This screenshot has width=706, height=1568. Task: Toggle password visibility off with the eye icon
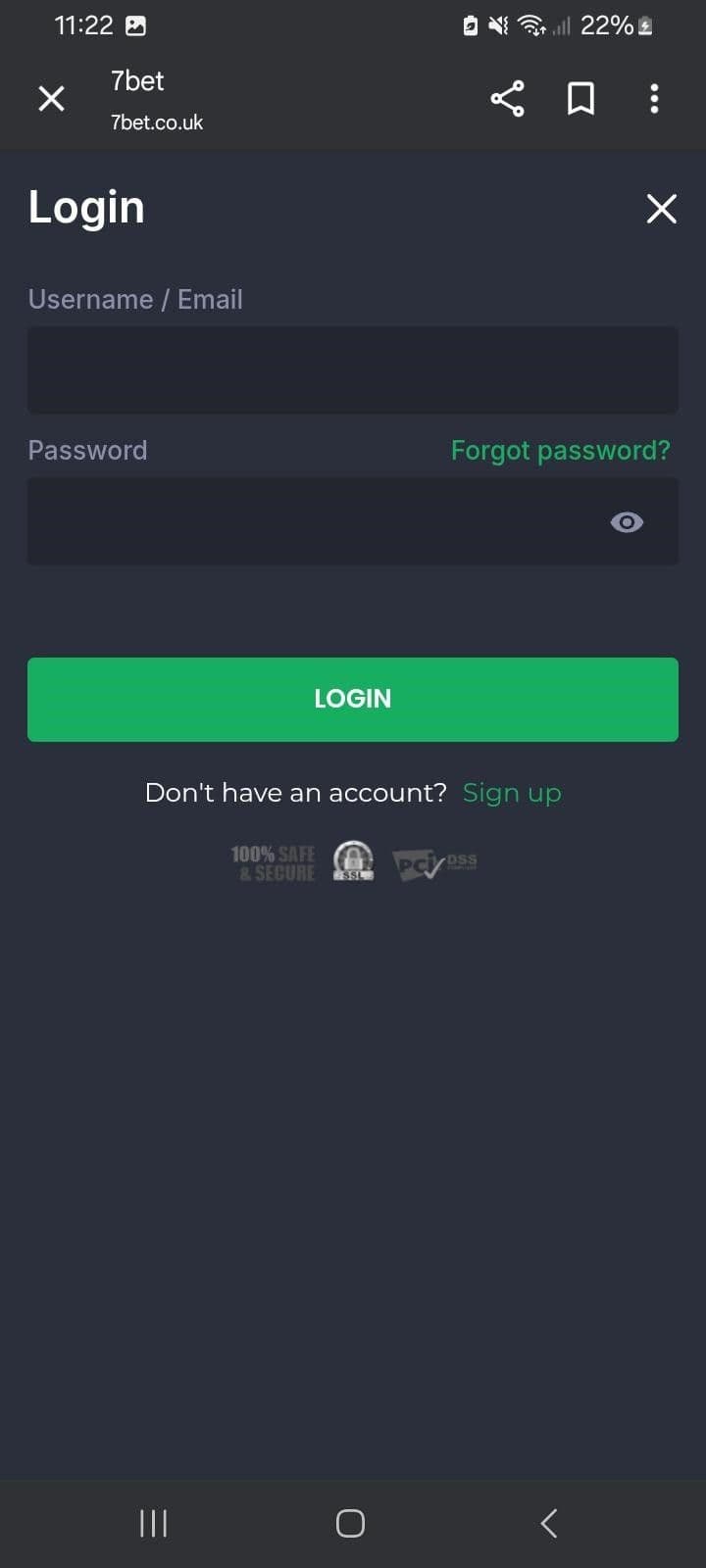627,521
